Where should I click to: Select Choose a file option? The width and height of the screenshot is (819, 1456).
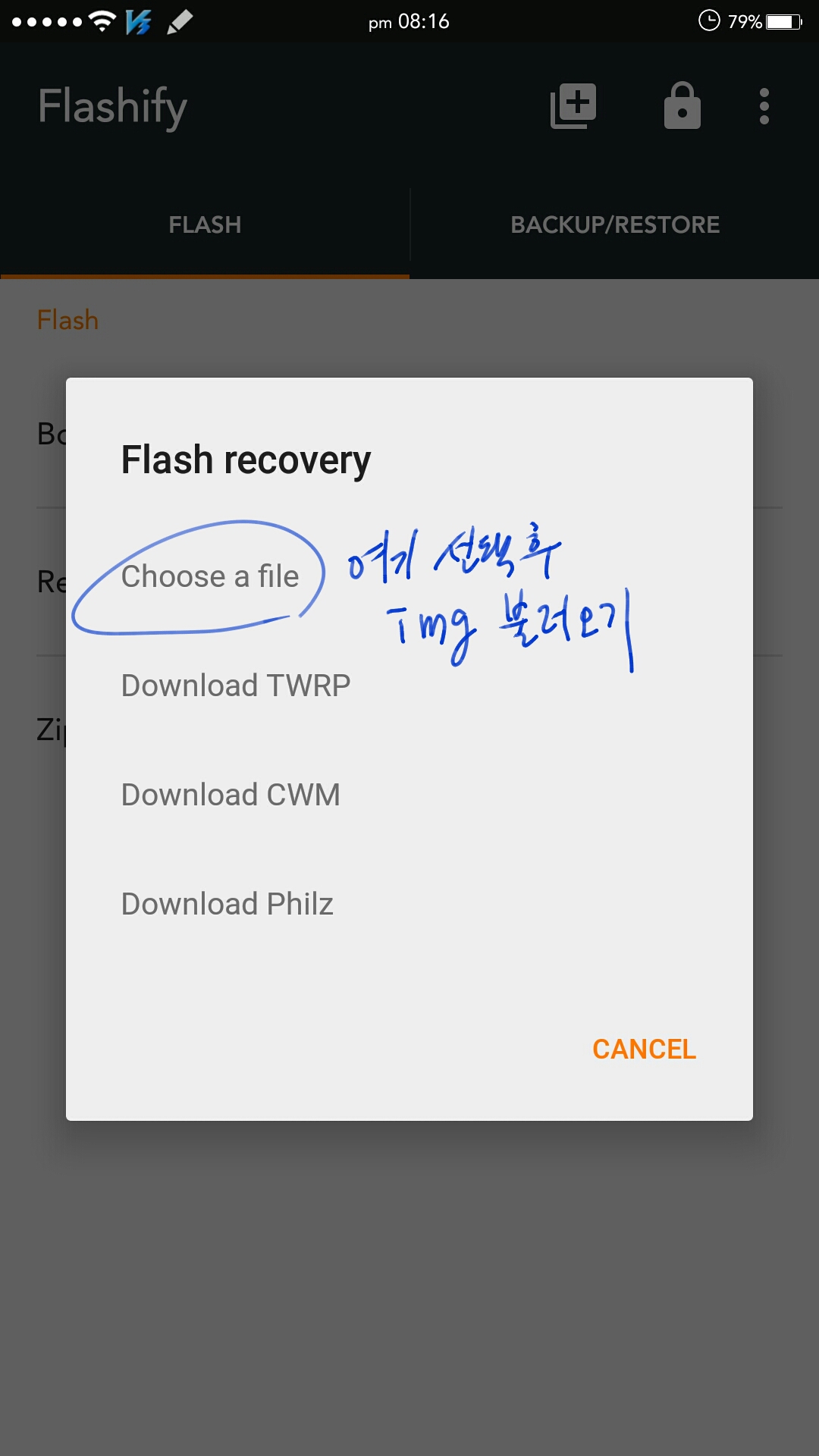point(210,576)
